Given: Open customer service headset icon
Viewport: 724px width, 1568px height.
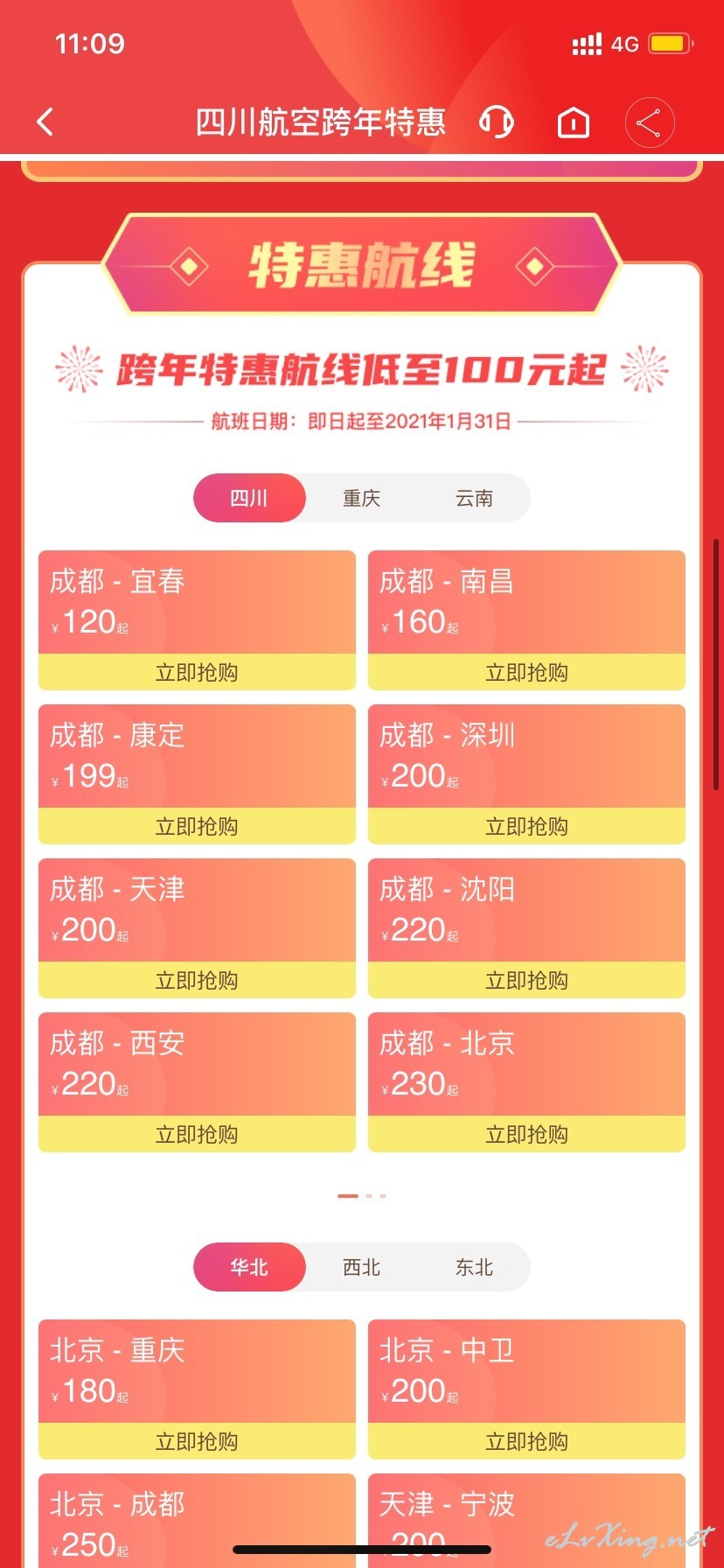Looking at the screenshot, I should (497, 122).
